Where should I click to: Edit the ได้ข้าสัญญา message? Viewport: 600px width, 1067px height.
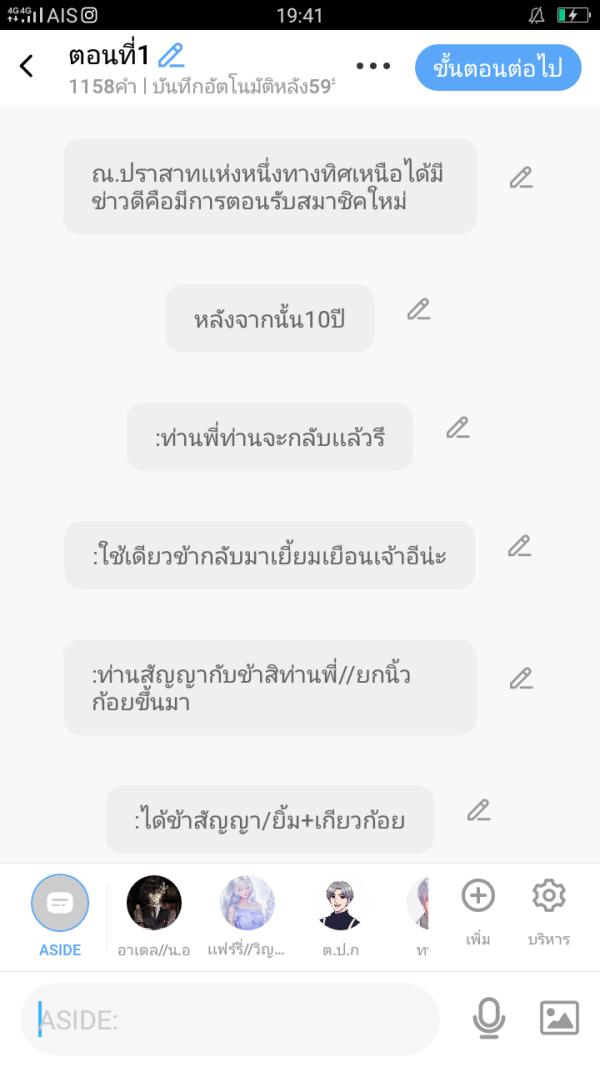click(x=479, y=810)
